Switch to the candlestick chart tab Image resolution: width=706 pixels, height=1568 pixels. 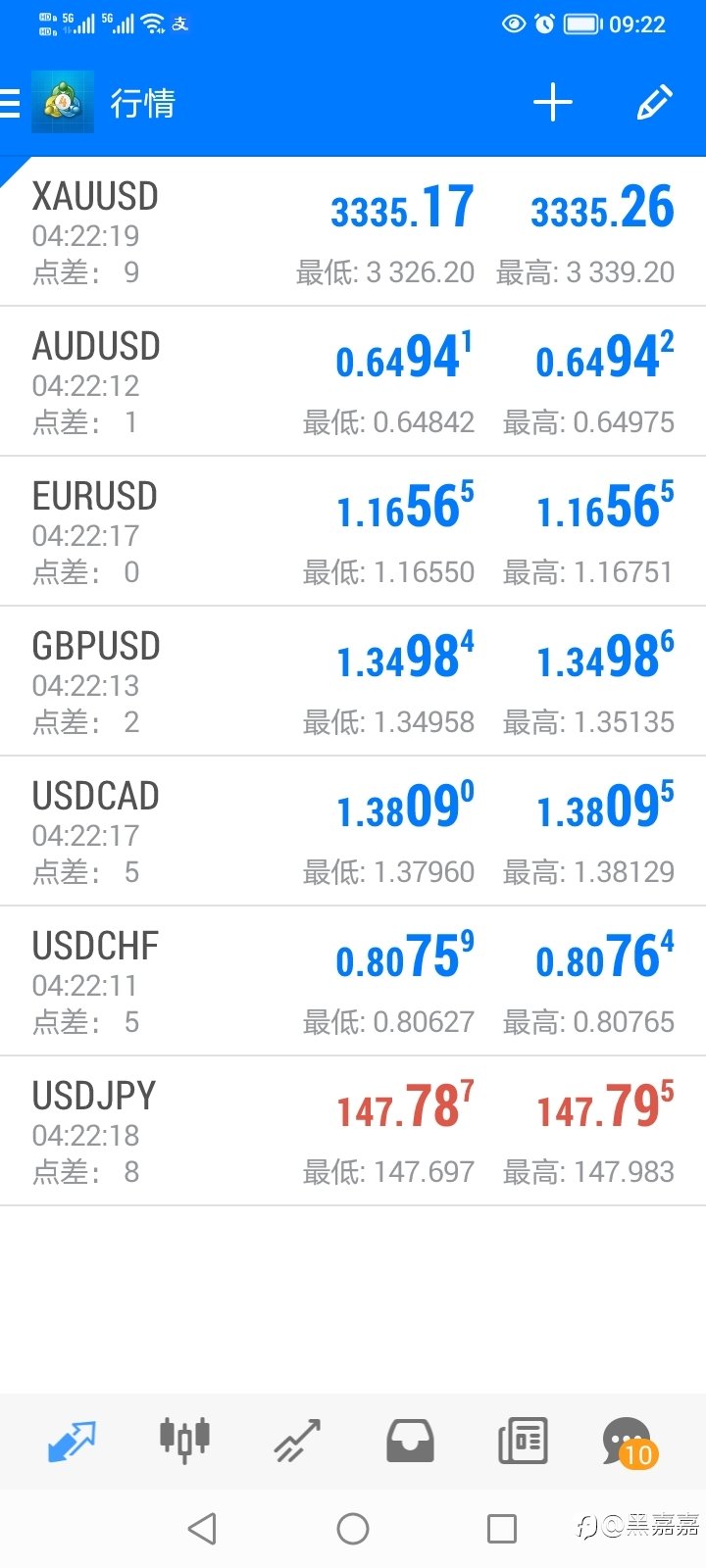184,1441
